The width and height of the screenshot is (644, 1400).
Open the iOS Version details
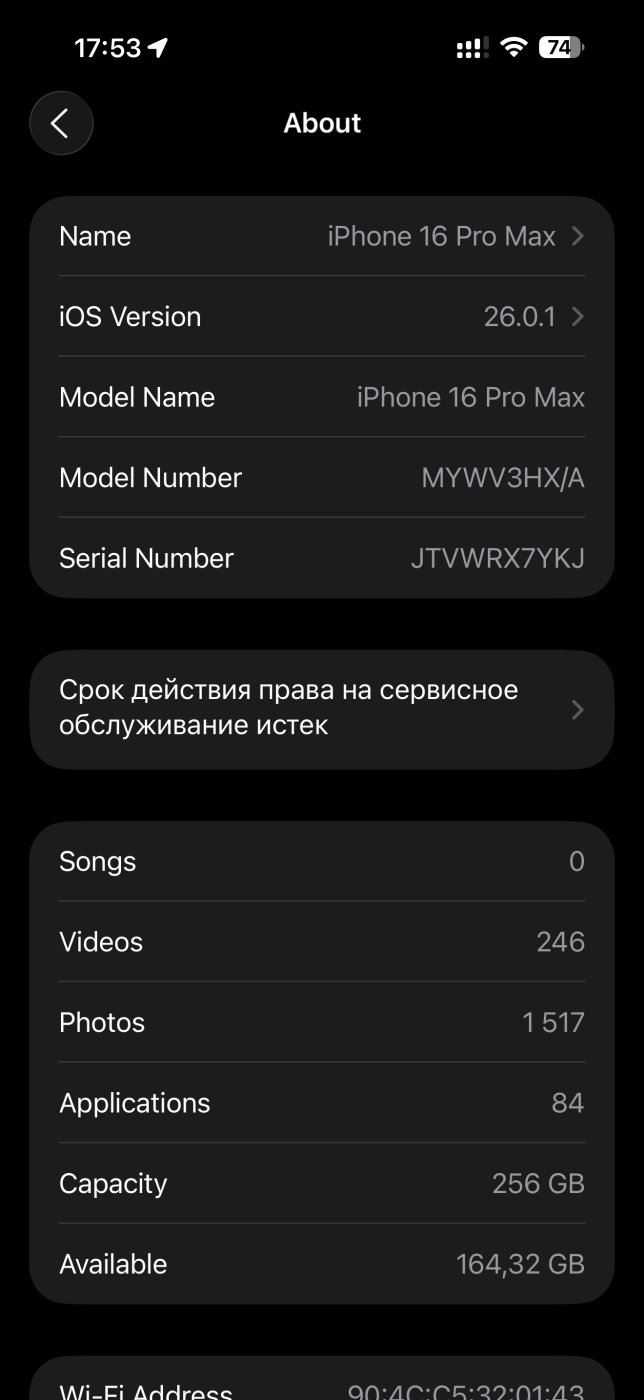tap(321, 317)
